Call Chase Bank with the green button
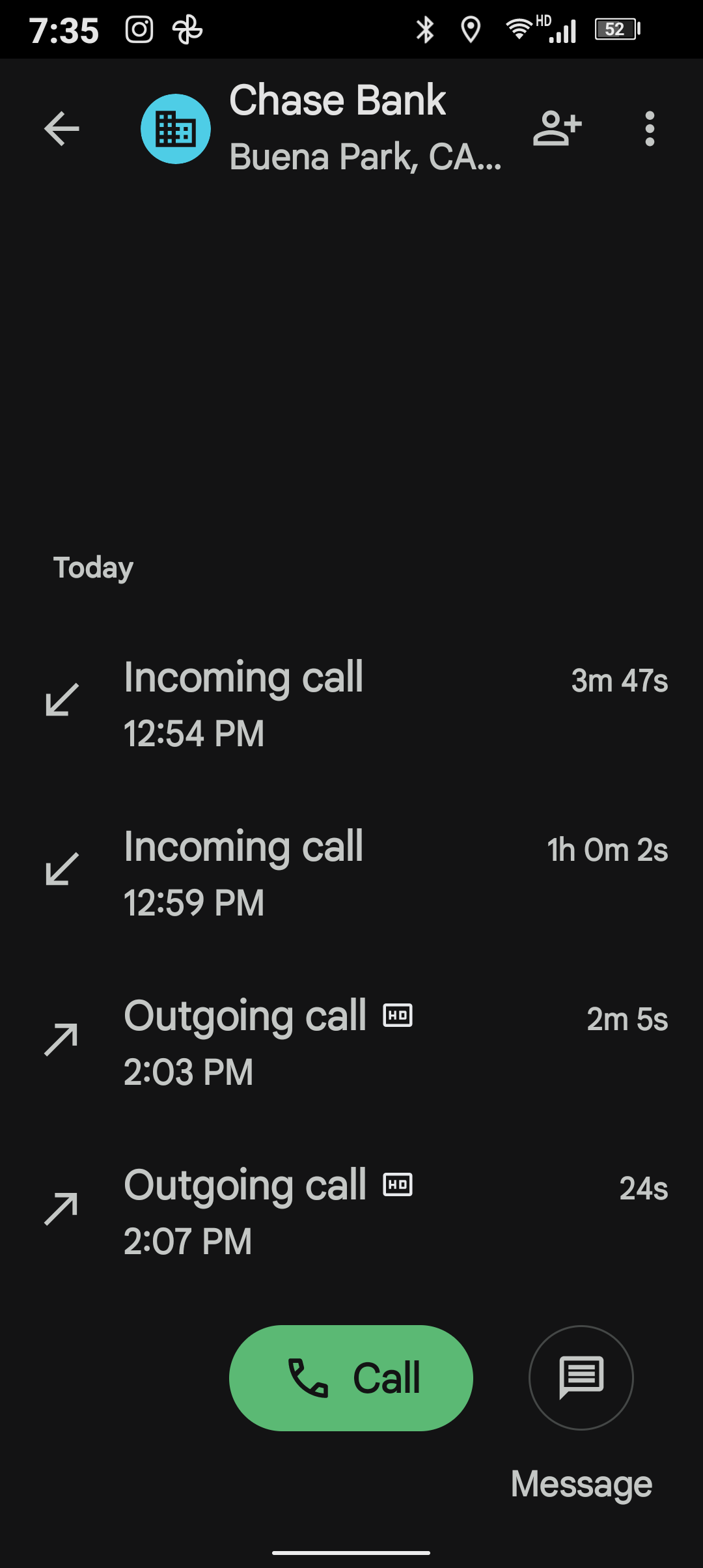Viewport: 703px width, 1568px height. point(351,1378)
